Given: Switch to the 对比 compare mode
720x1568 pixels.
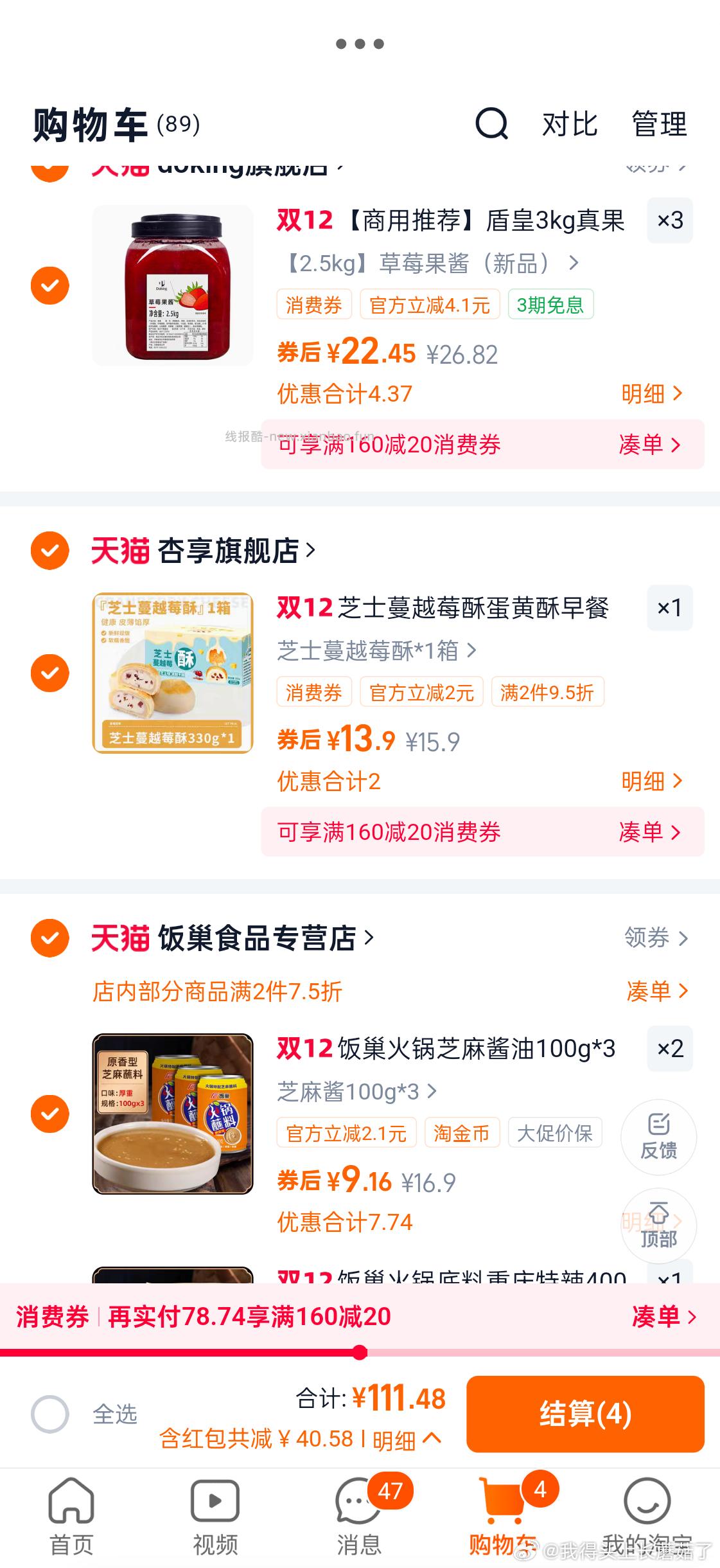Looking at the screenshot, I should pyautogui.click(x=570, y=125).
